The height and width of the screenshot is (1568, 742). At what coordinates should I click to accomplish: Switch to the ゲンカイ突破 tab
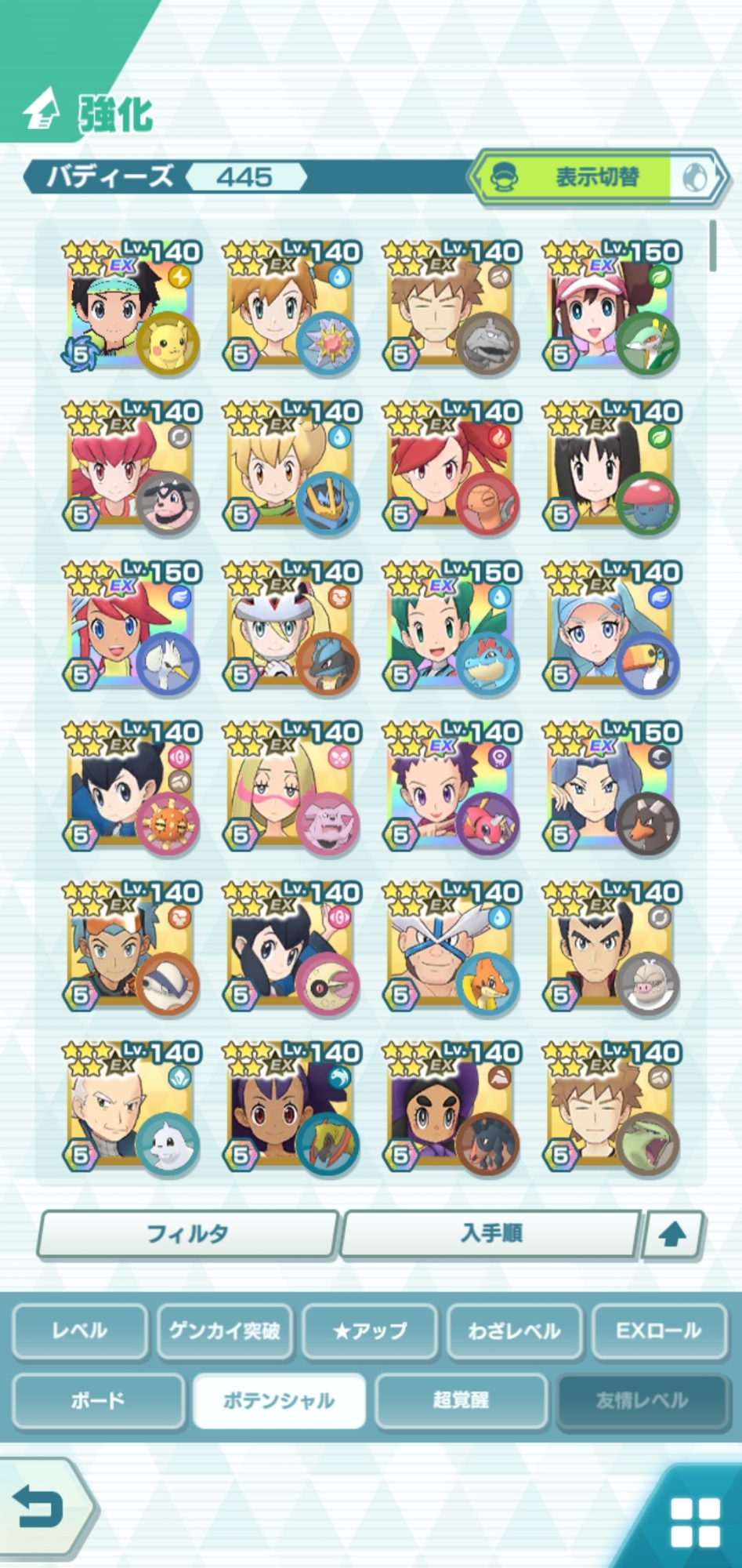(x=225, y=1330)
